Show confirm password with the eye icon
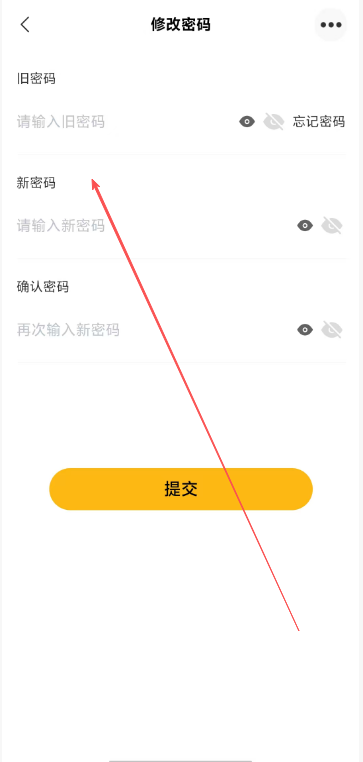The image size is (363, 762). pos(305,330)
